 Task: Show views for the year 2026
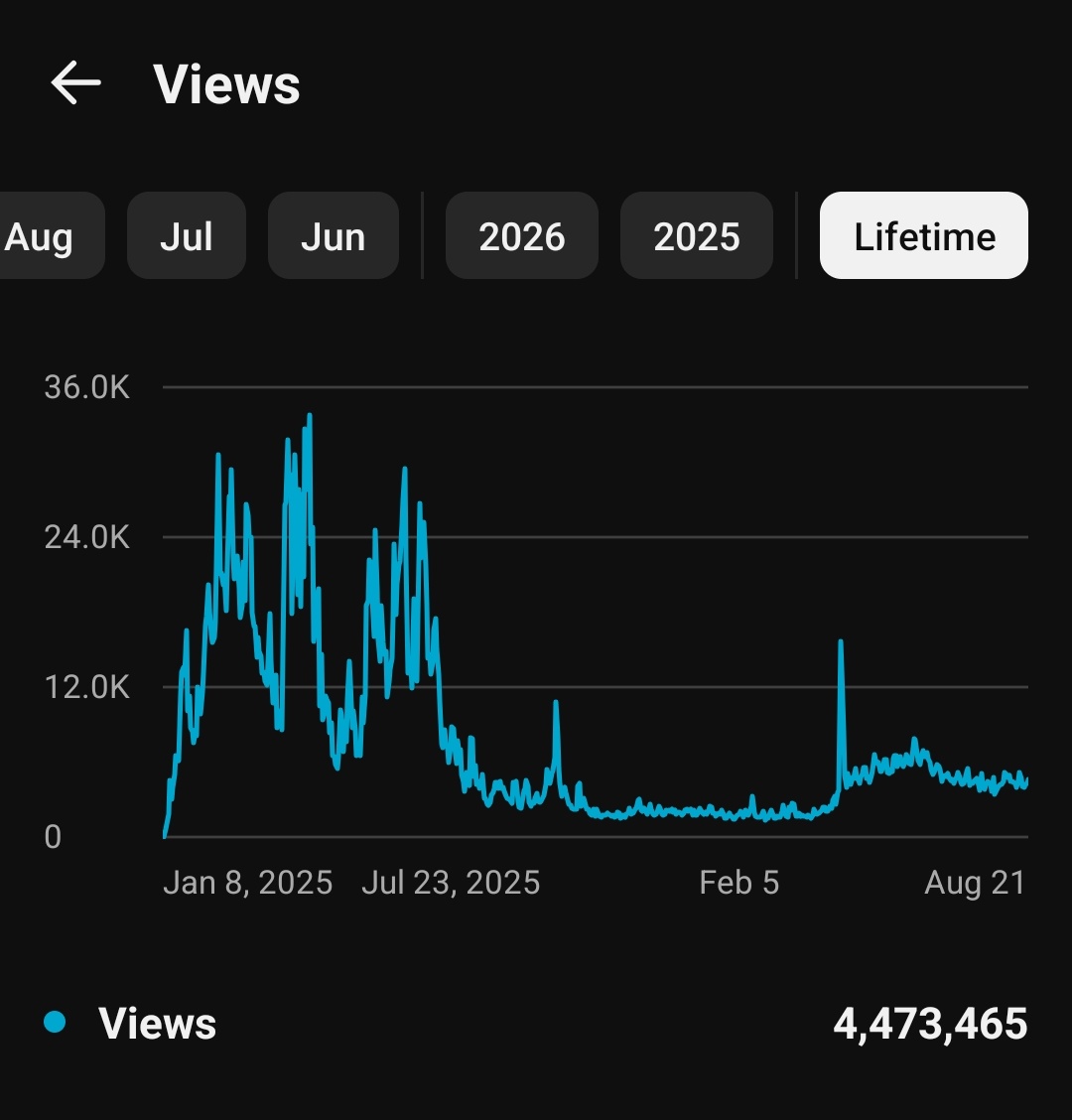click(521, 235)
